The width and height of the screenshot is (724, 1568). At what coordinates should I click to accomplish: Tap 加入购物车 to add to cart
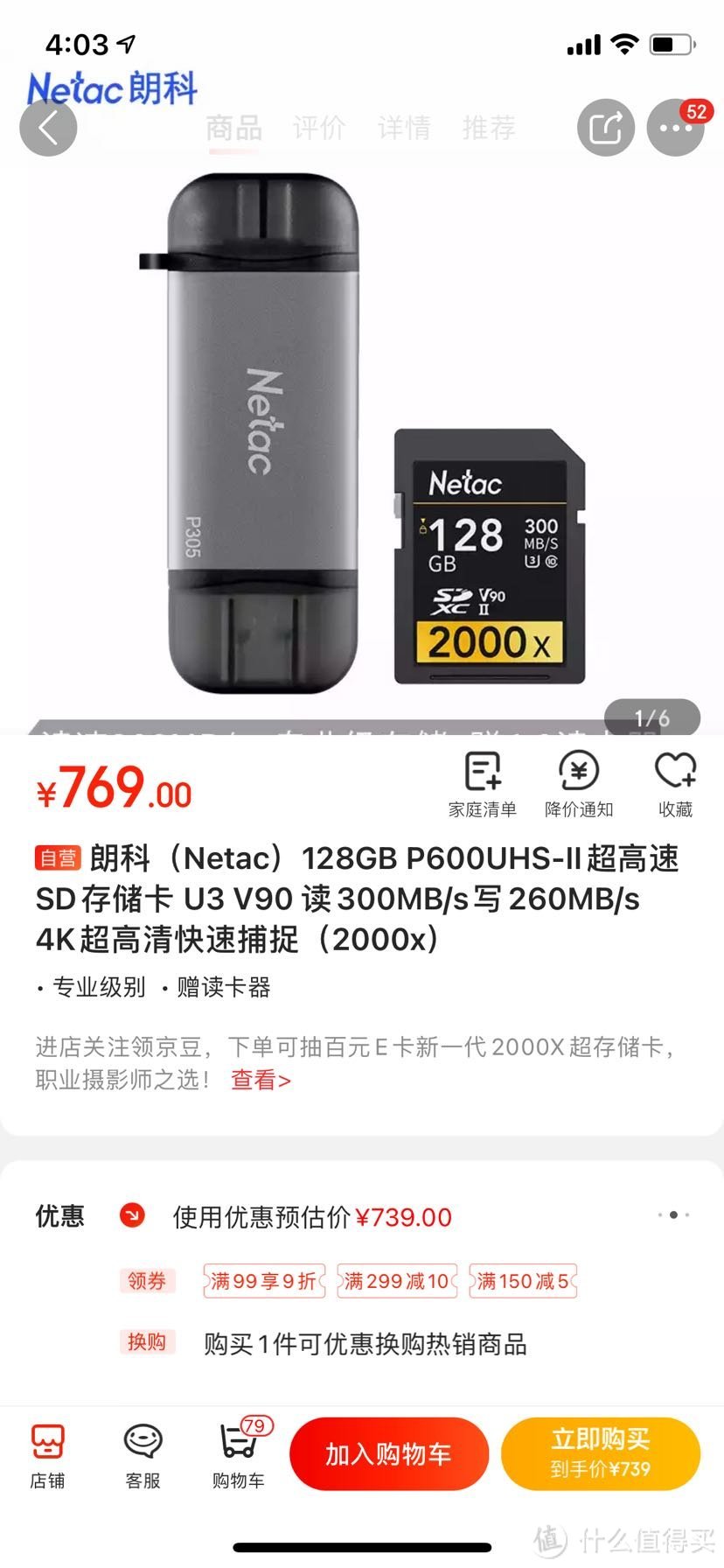388,1454
